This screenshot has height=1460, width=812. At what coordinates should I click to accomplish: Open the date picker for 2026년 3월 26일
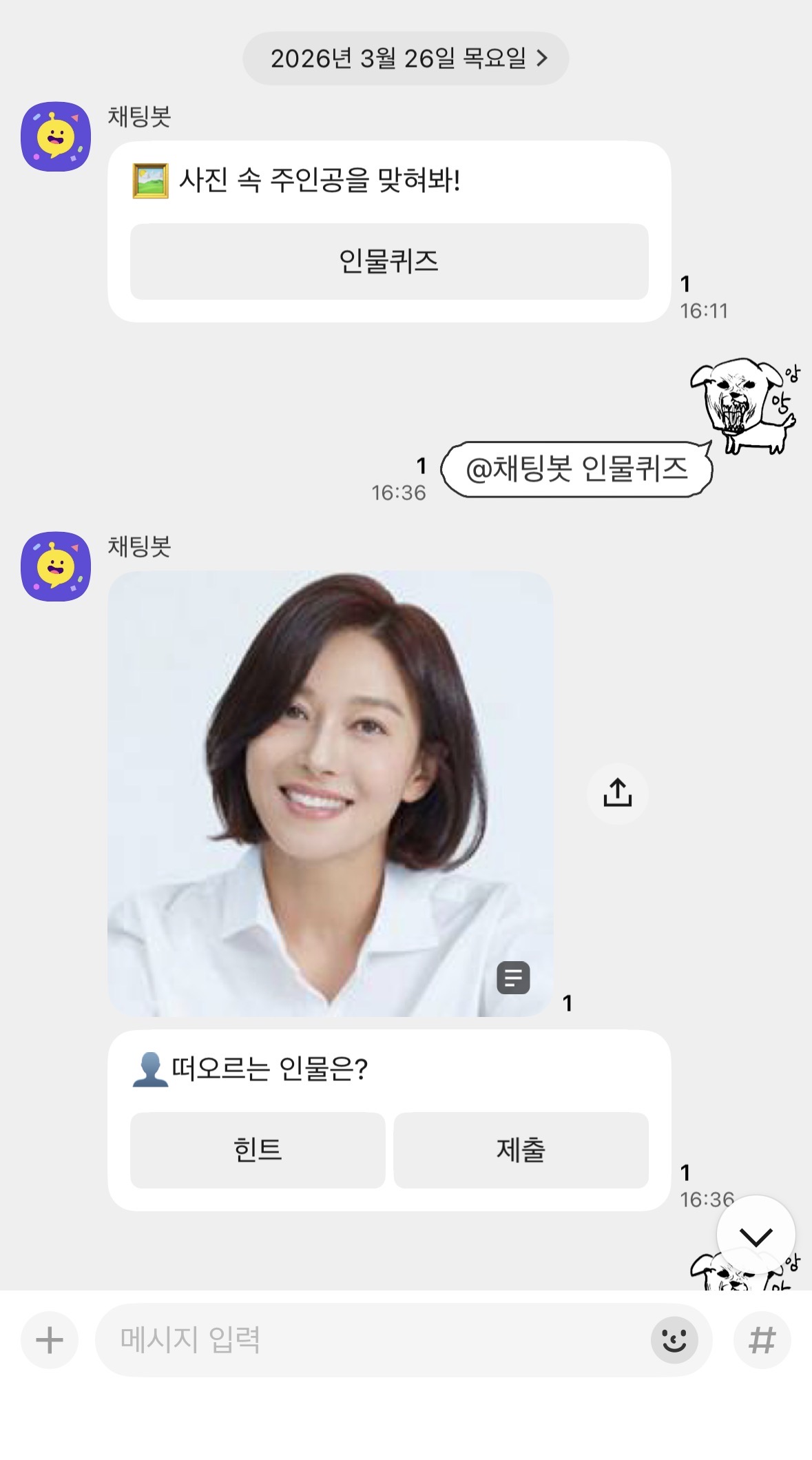406,59
